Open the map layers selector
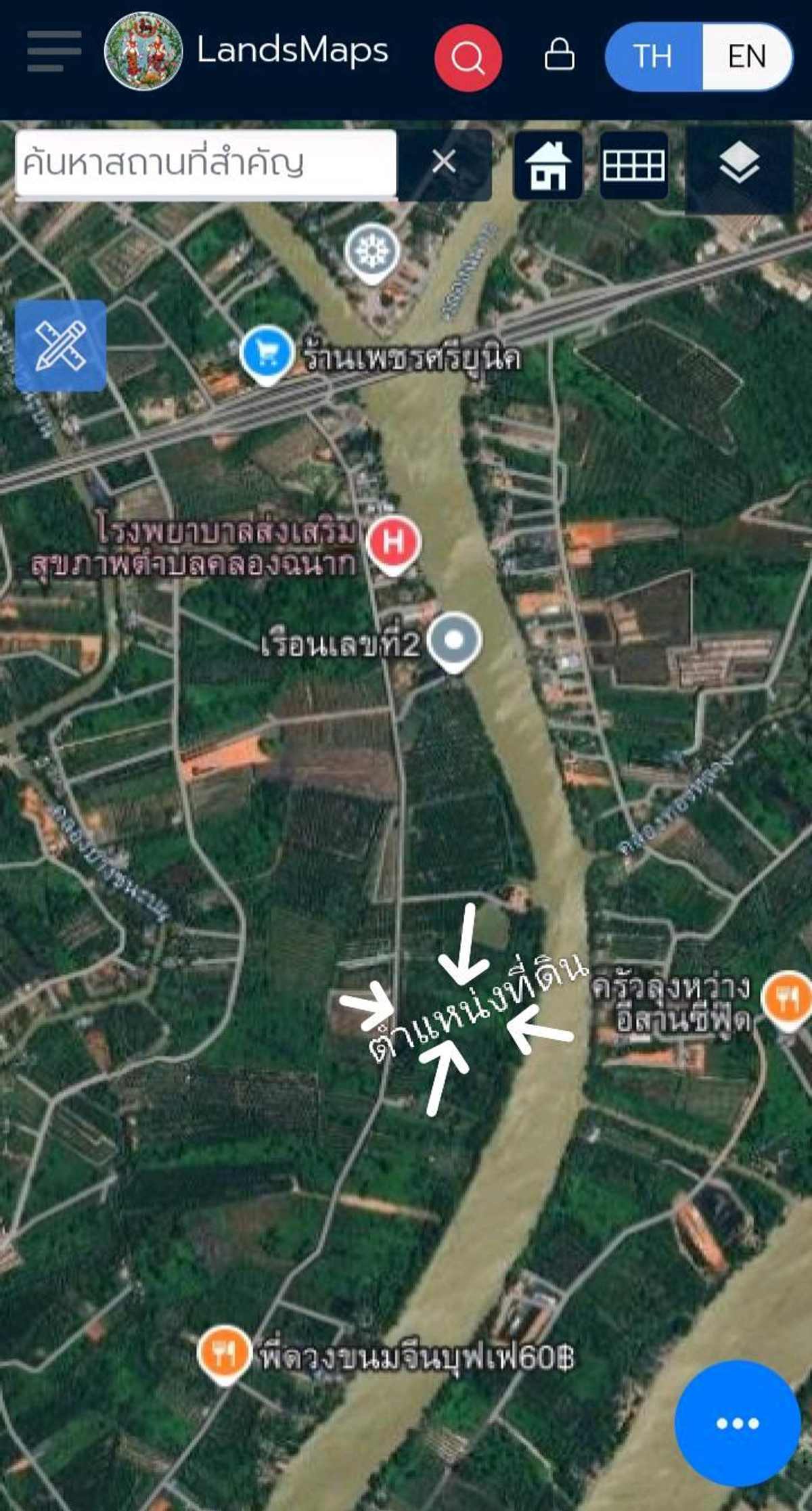 point(739,165)
